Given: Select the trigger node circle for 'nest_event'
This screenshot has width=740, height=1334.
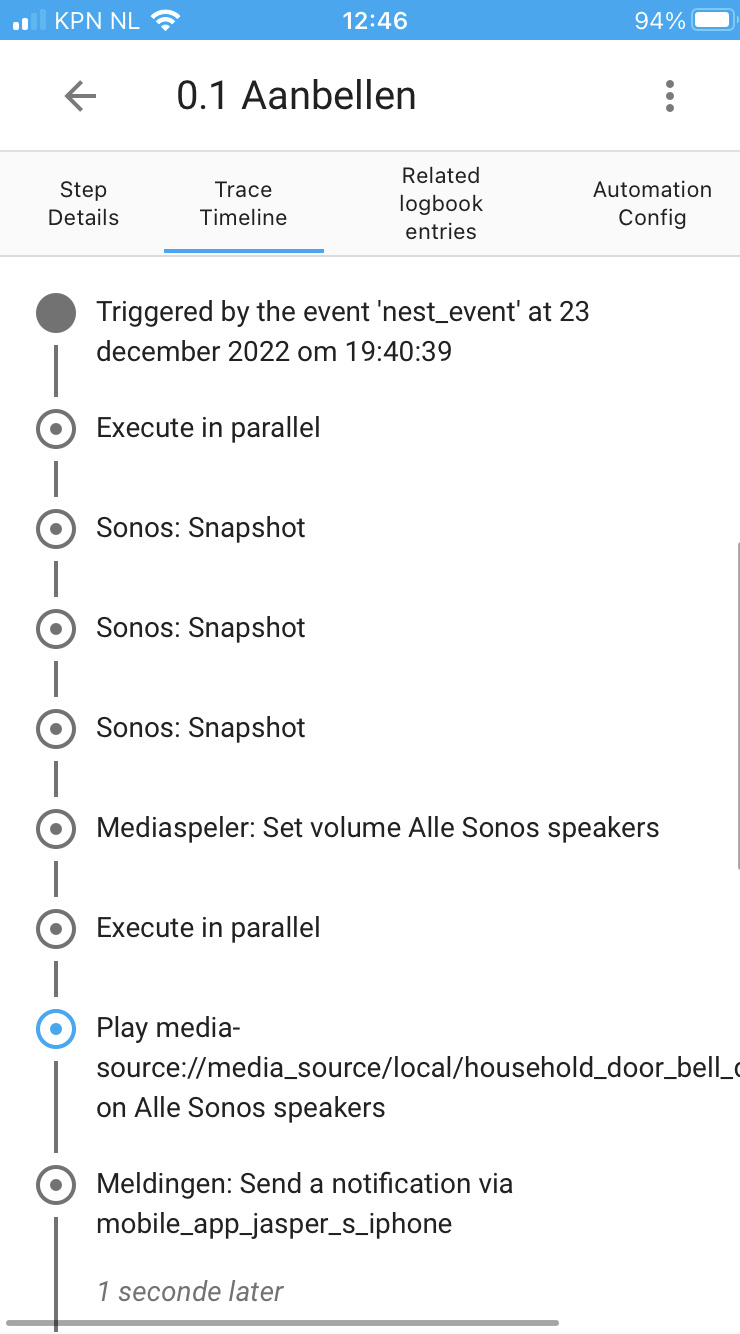Looking at the screenshot, I should click(56, 312).
